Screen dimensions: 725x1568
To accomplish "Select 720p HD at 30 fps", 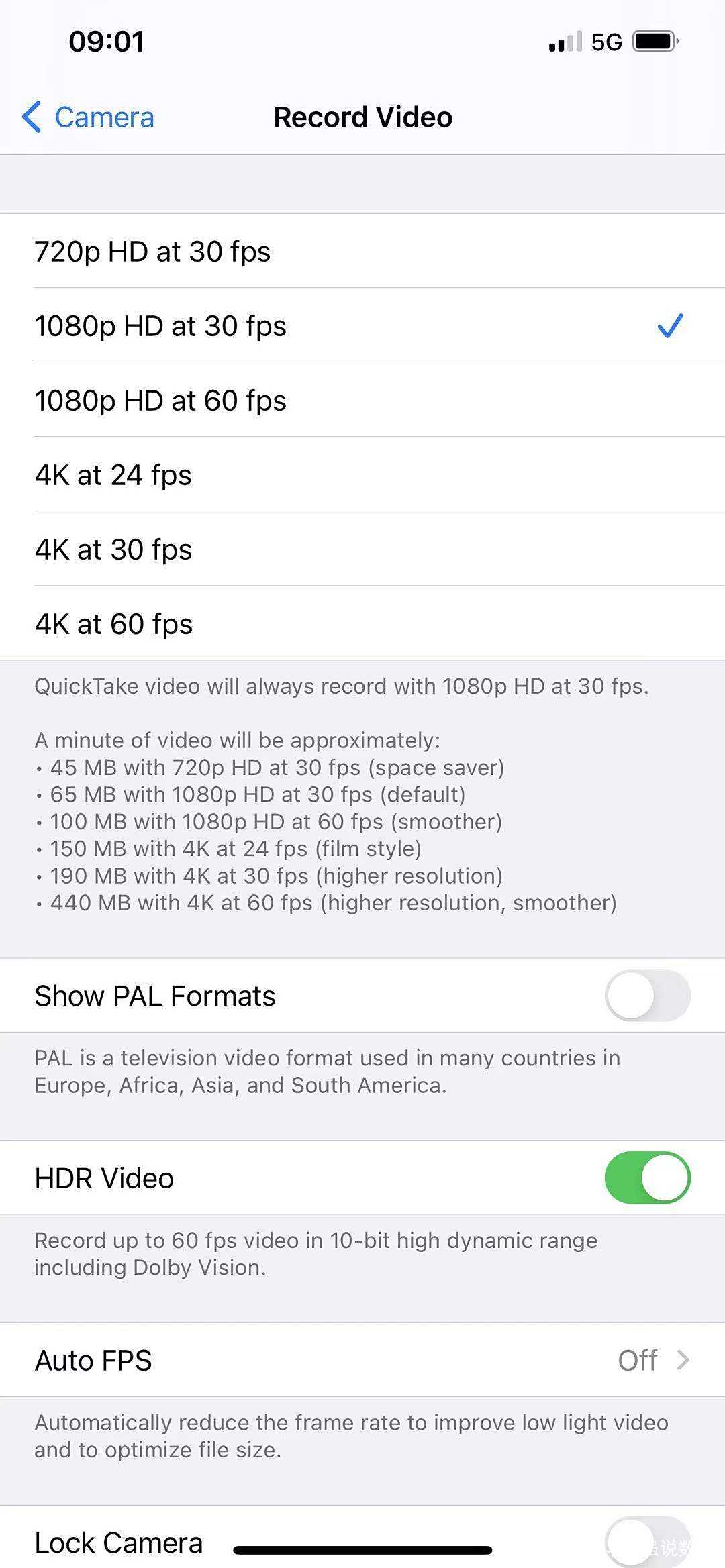I will 362,252.
